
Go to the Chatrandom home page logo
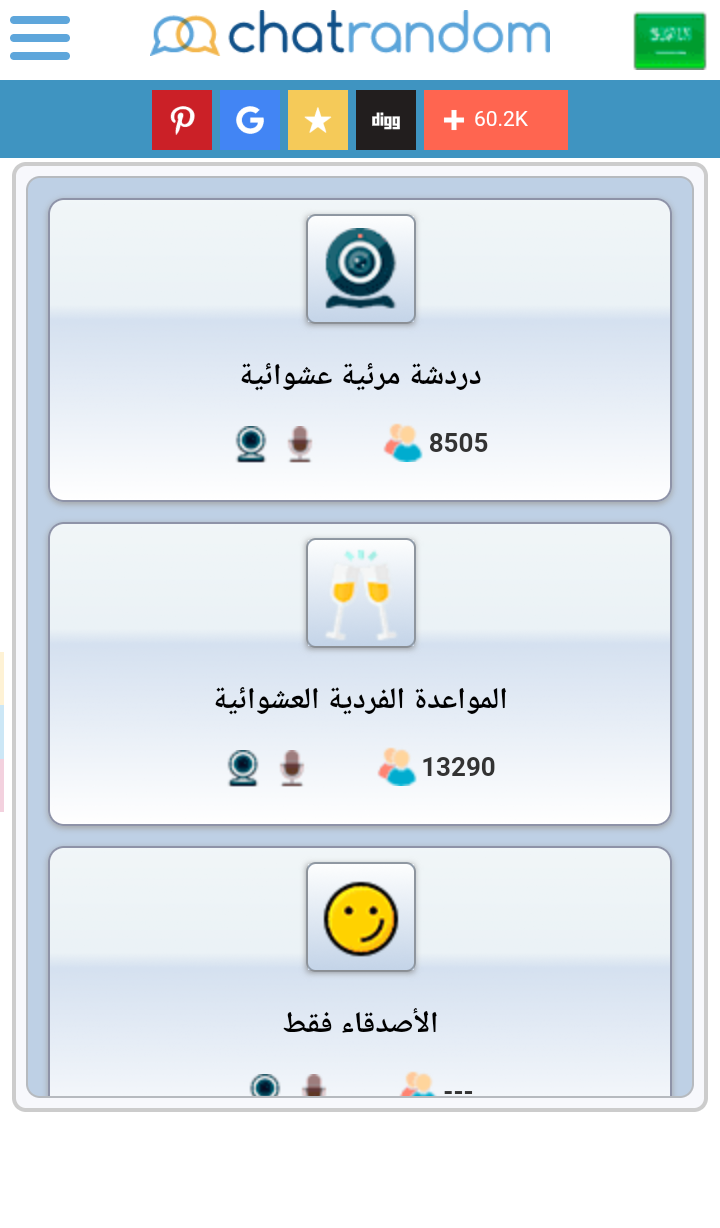350,34
